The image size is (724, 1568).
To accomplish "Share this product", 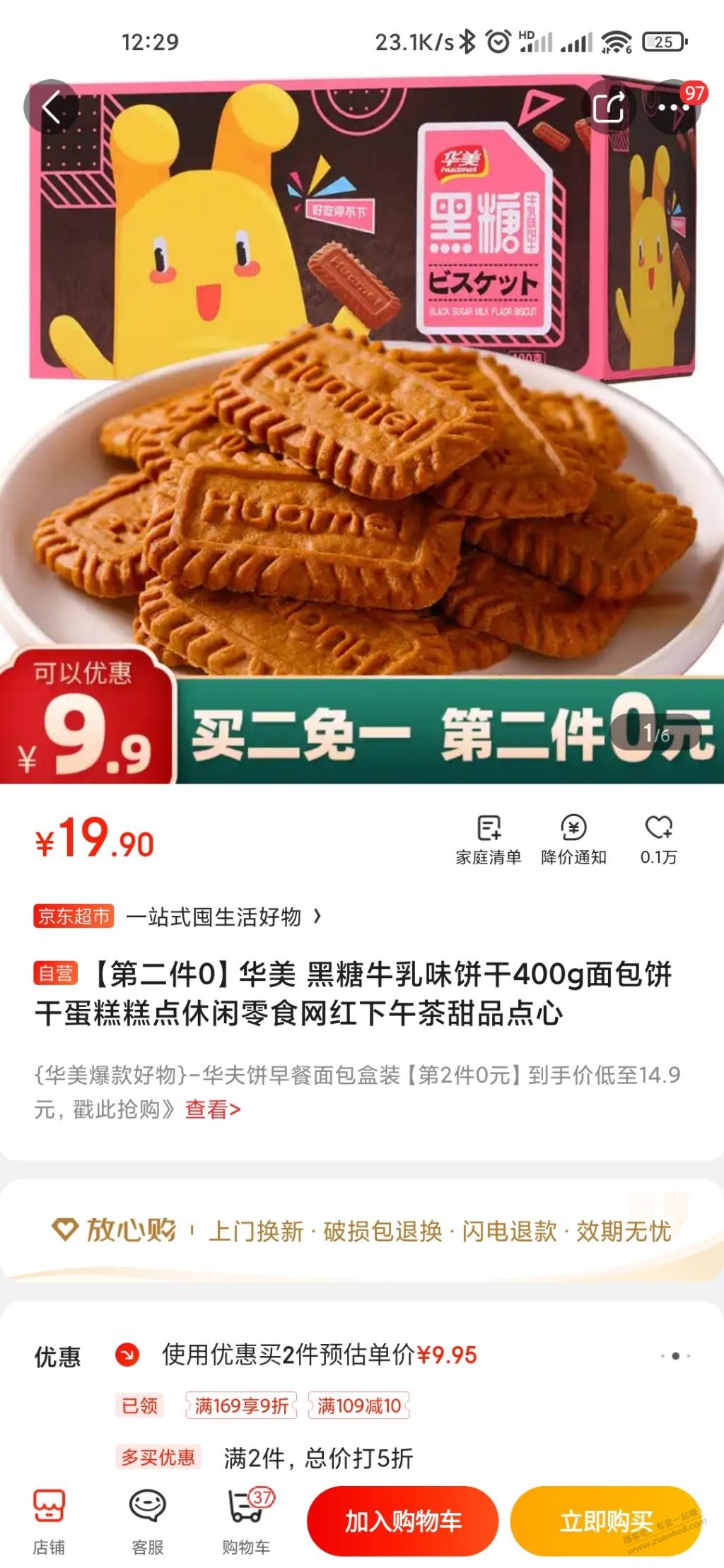I will coord(608,107).
